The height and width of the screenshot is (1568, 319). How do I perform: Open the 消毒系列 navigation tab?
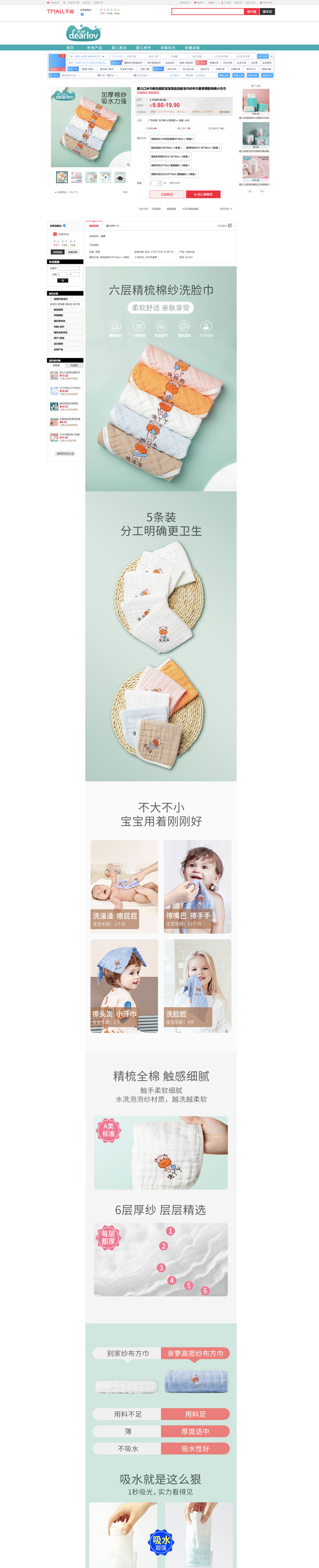(168, 48)
